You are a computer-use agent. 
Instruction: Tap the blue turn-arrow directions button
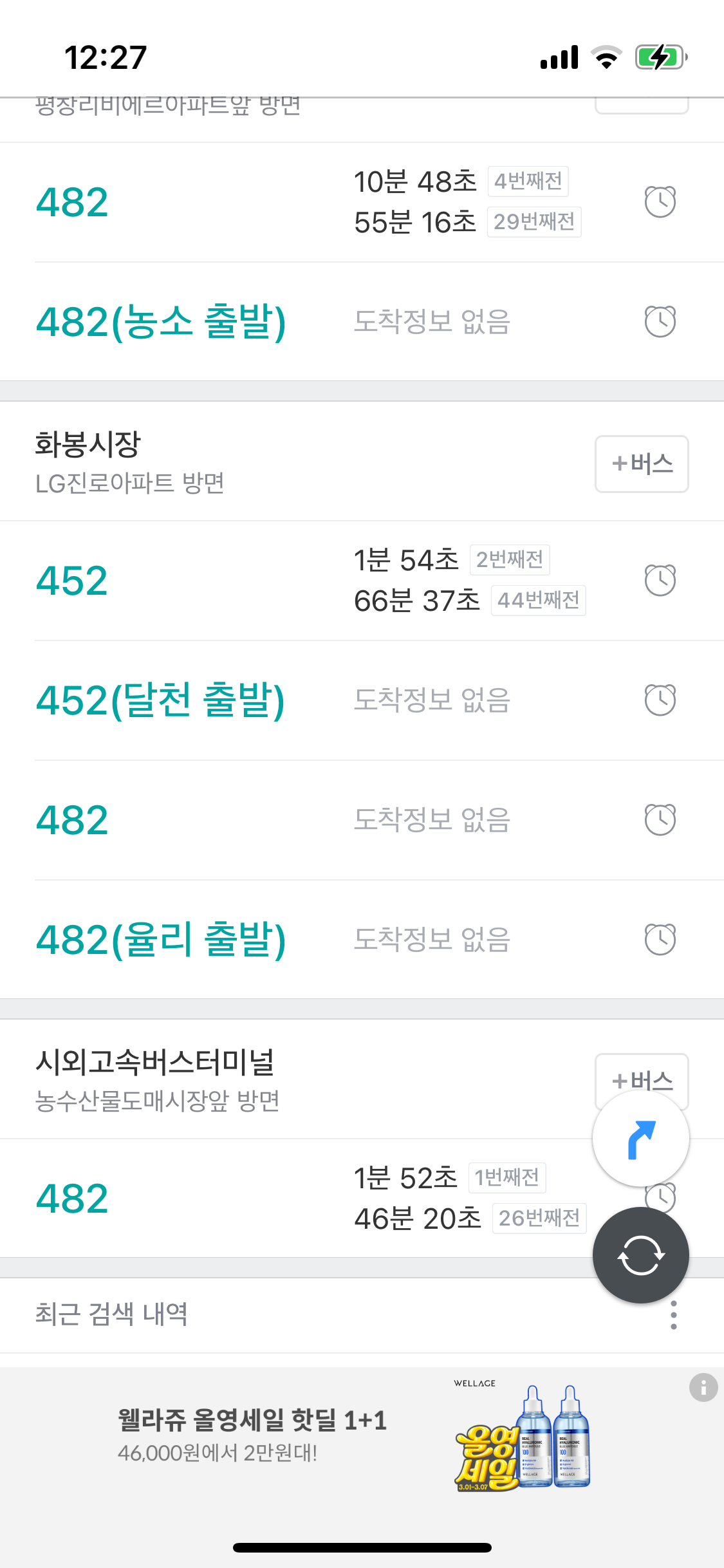coord(641,1139)
